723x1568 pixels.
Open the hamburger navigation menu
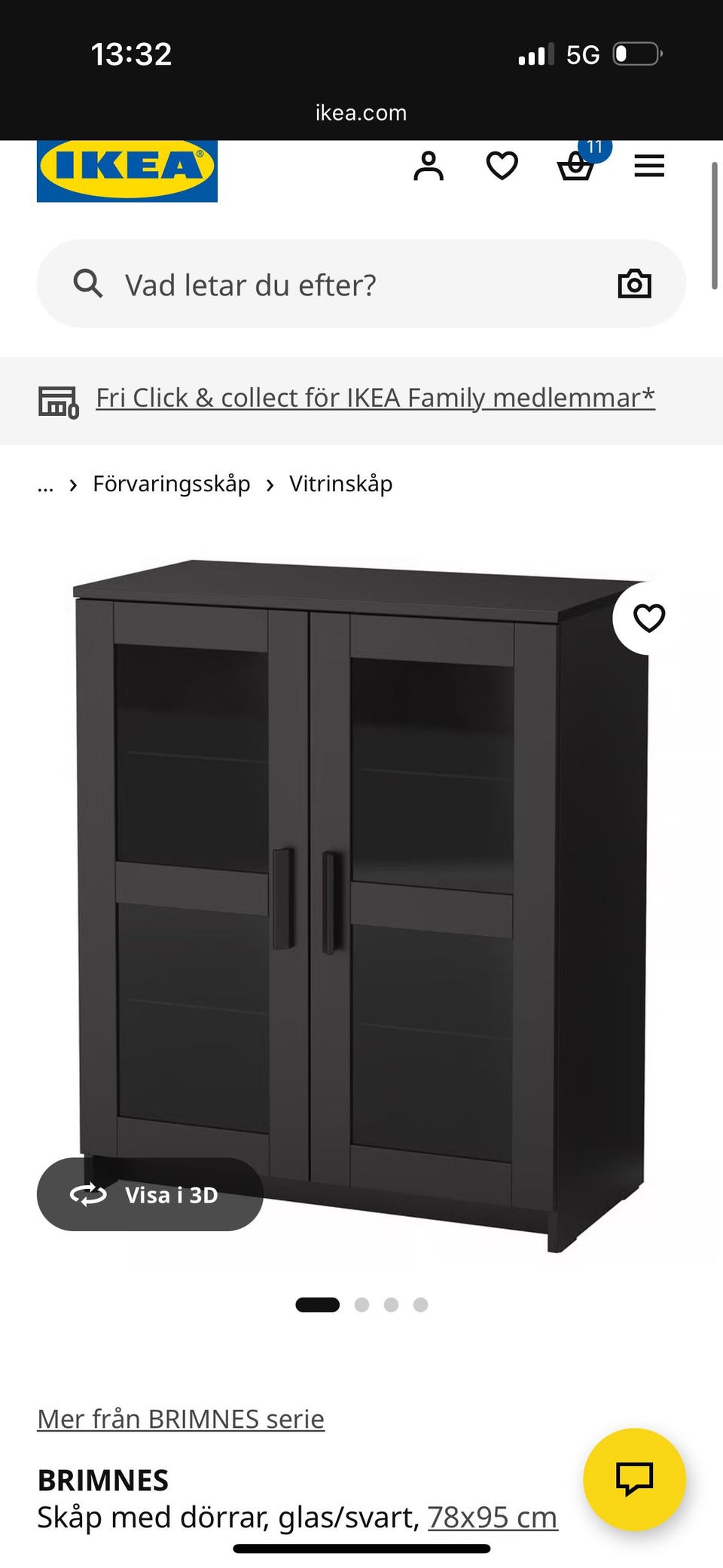tap(650, 166)
